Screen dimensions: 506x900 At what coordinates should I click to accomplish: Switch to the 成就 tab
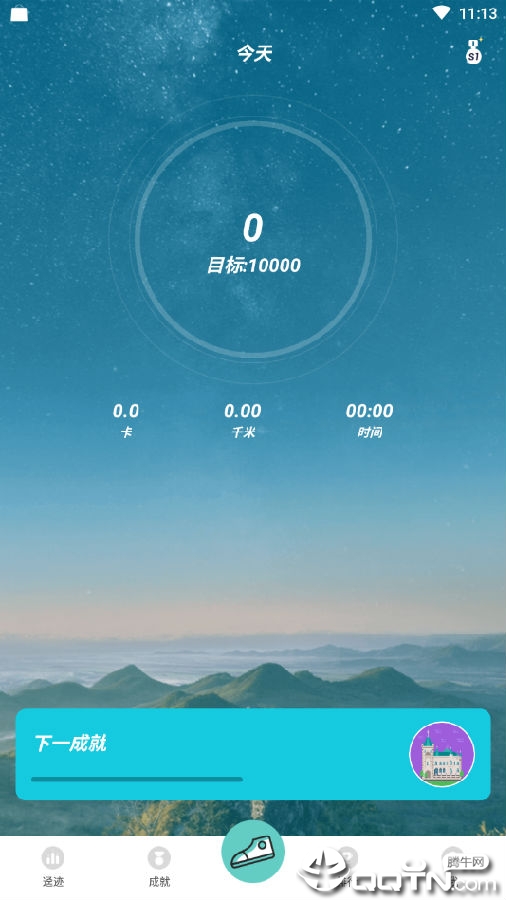(x=159, y=867)
